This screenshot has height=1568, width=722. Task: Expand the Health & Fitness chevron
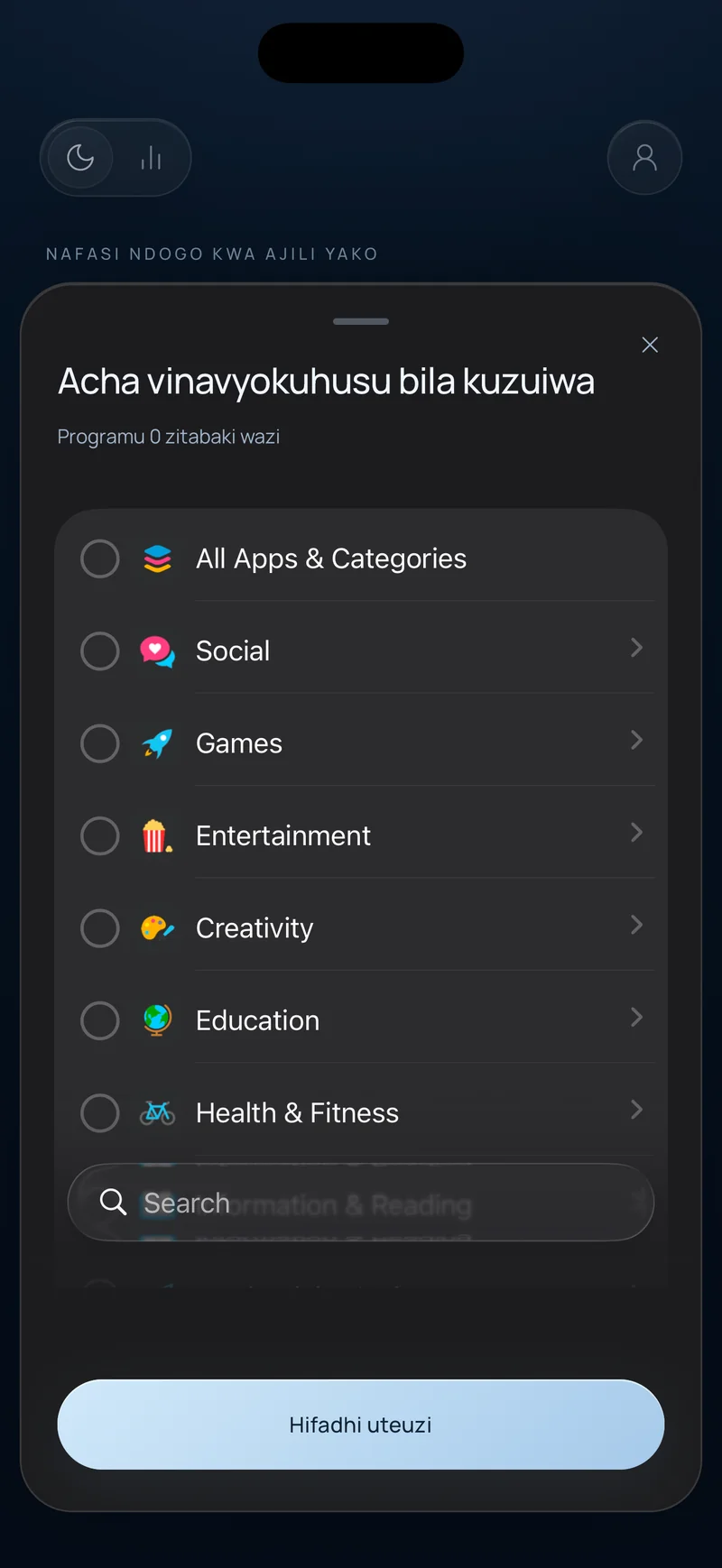pyautogui.click(x=636, y=1110)
